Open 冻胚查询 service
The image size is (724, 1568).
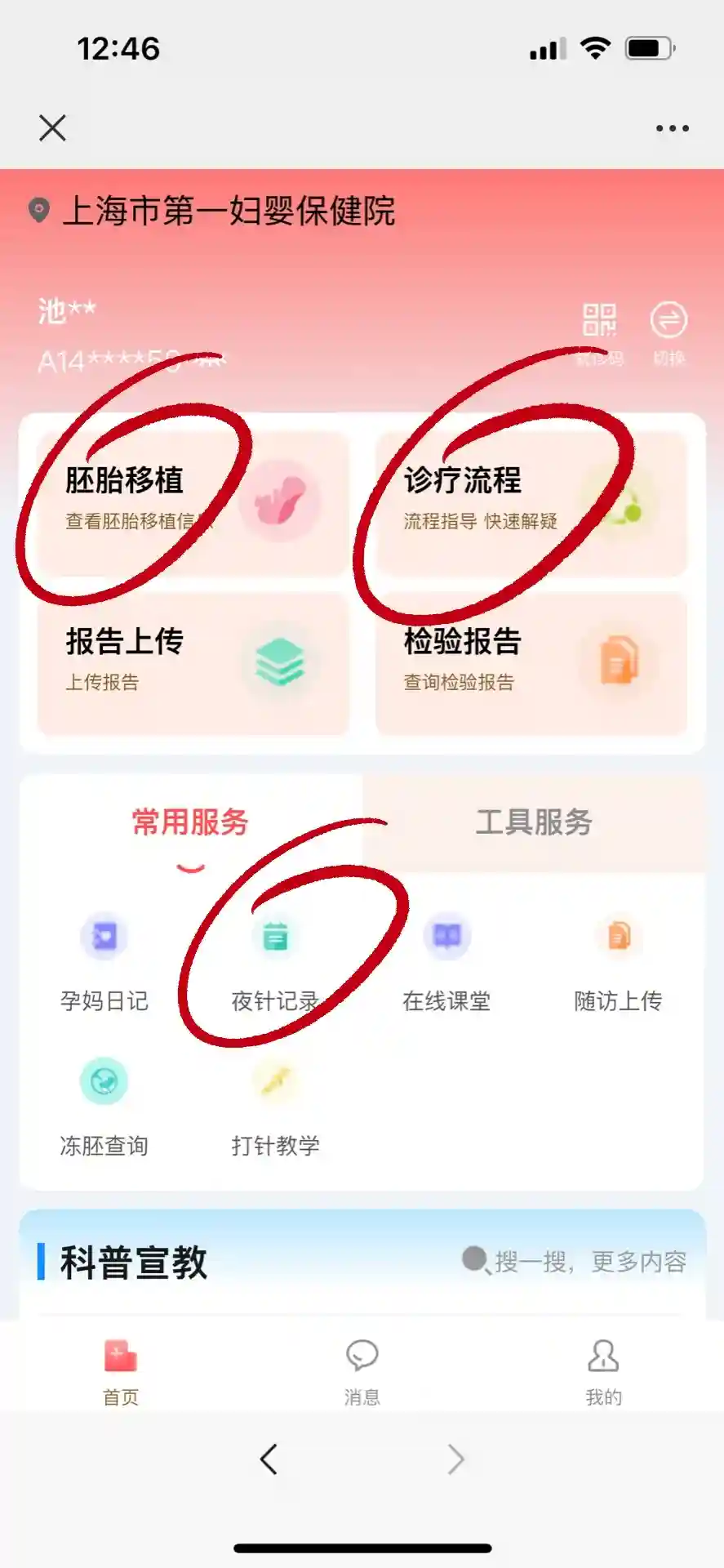104,1106
